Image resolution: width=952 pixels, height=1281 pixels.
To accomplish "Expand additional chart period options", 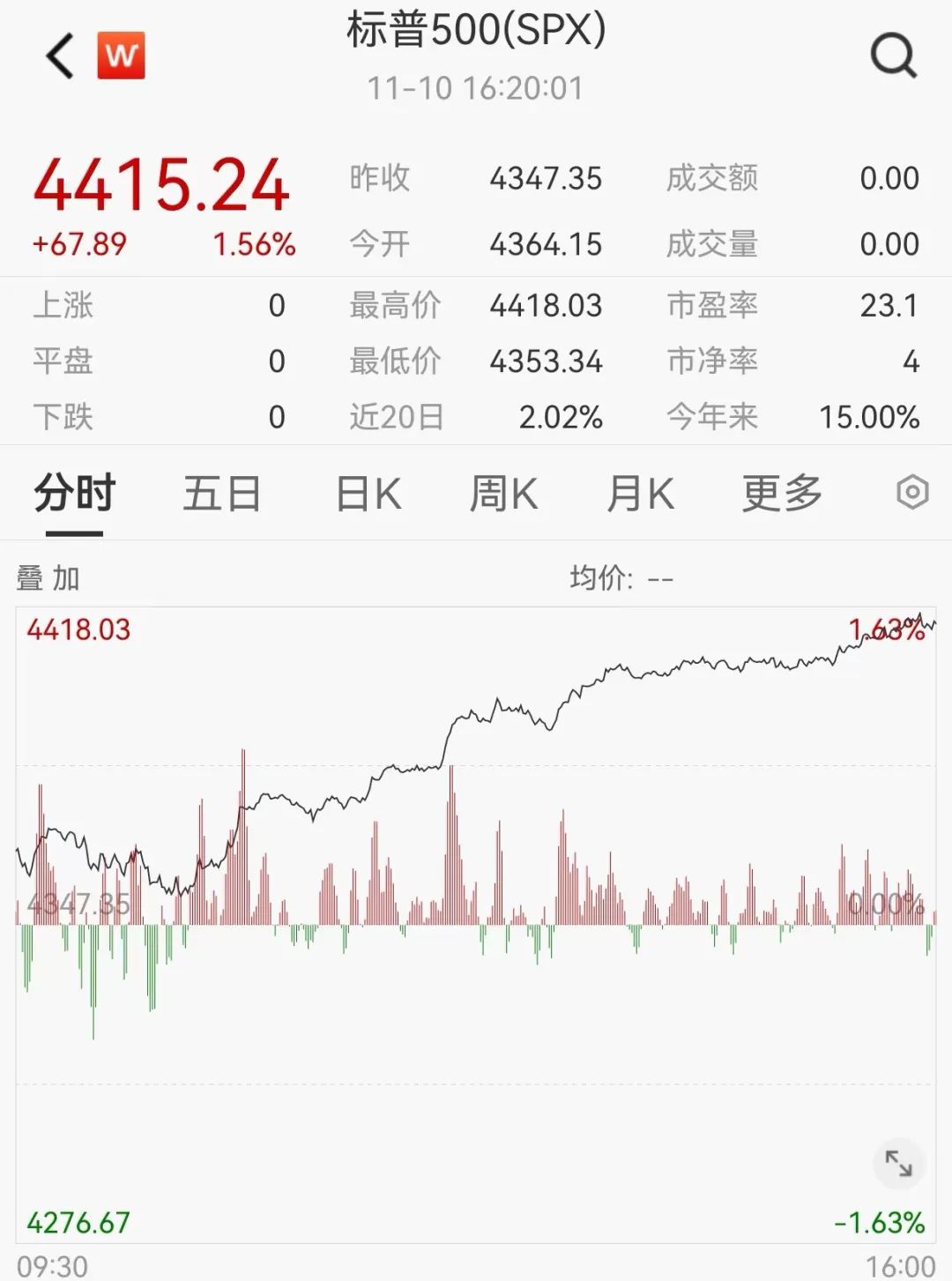I will click(779, 494).
